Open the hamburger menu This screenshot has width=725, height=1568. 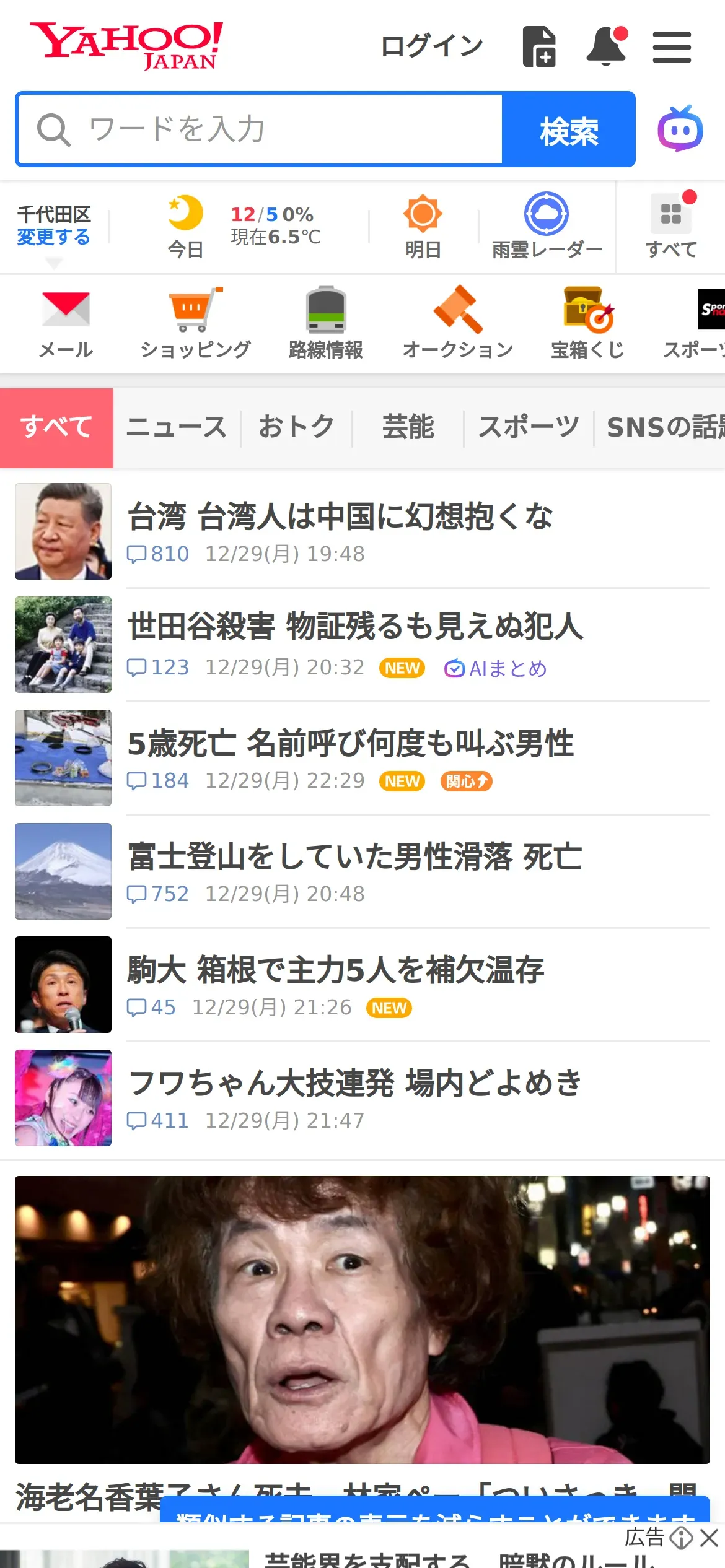672,47
